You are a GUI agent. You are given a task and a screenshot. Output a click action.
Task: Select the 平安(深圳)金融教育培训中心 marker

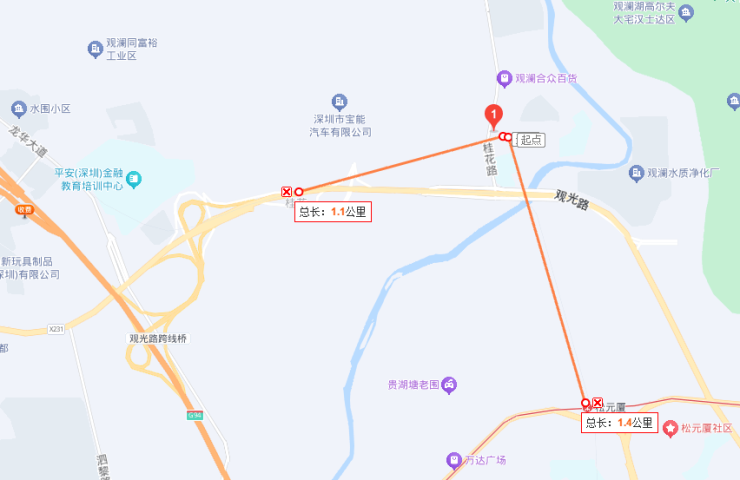click(x=134, y=179)
